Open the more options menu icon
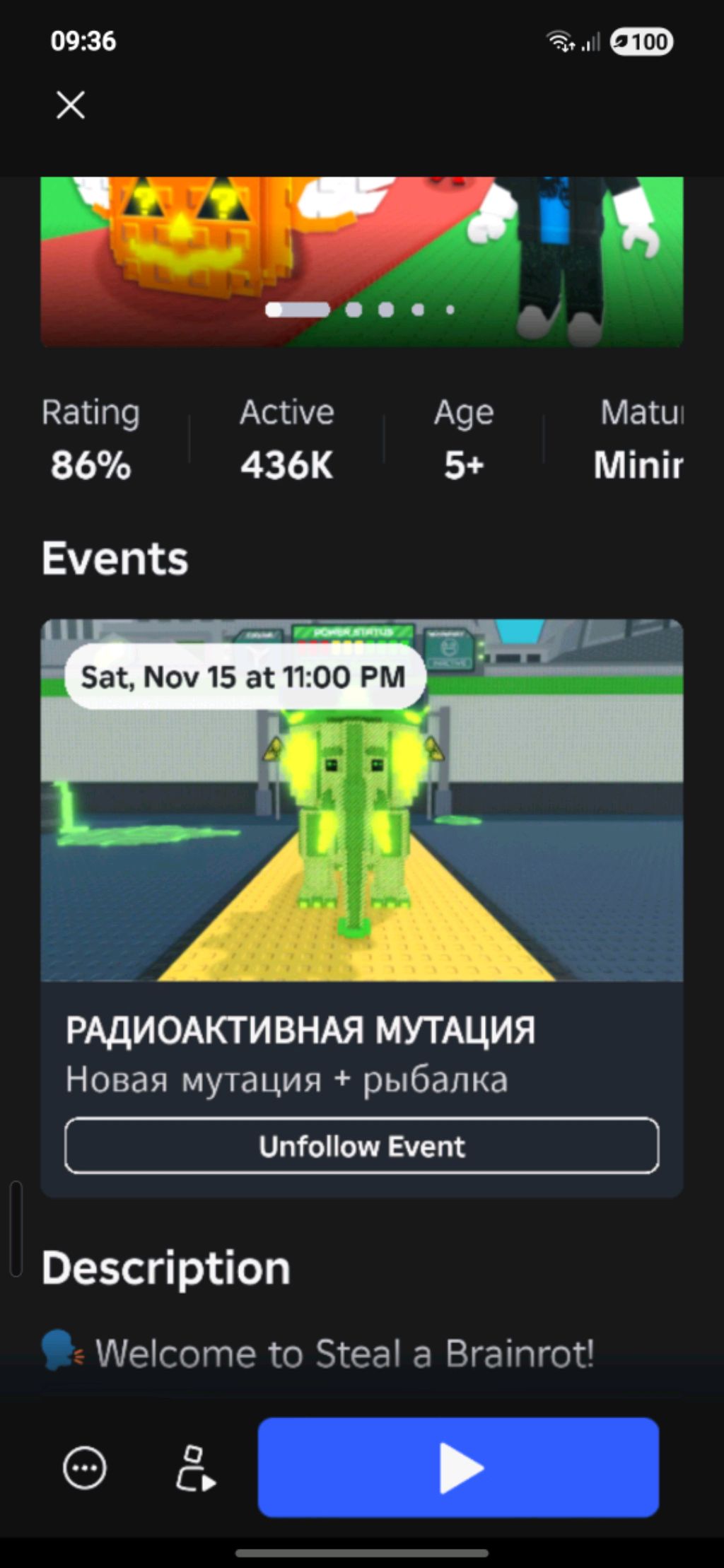The width and height of the screenshot is (724, 1568). coord(85,1468)
